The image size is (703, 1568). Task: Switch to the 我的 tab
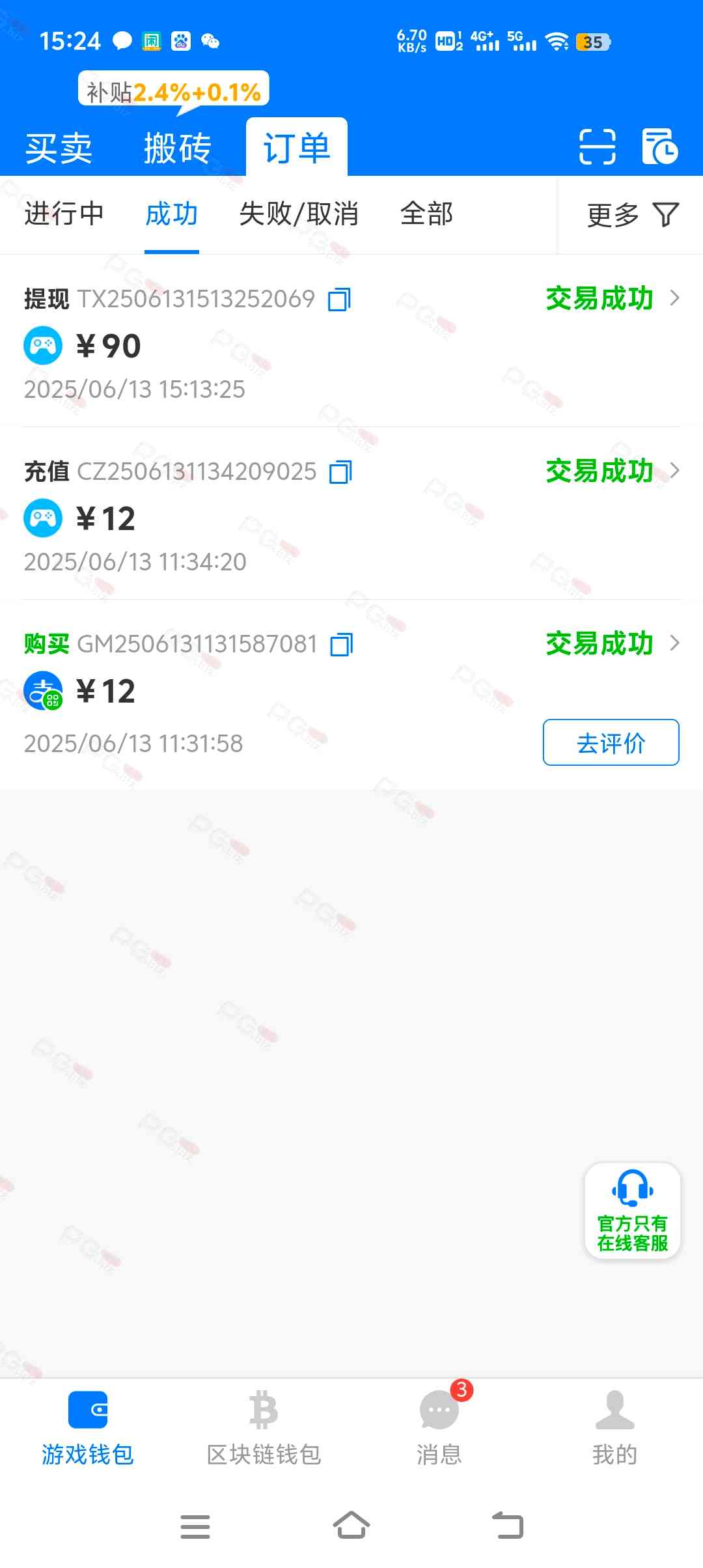coord(614,1427)
